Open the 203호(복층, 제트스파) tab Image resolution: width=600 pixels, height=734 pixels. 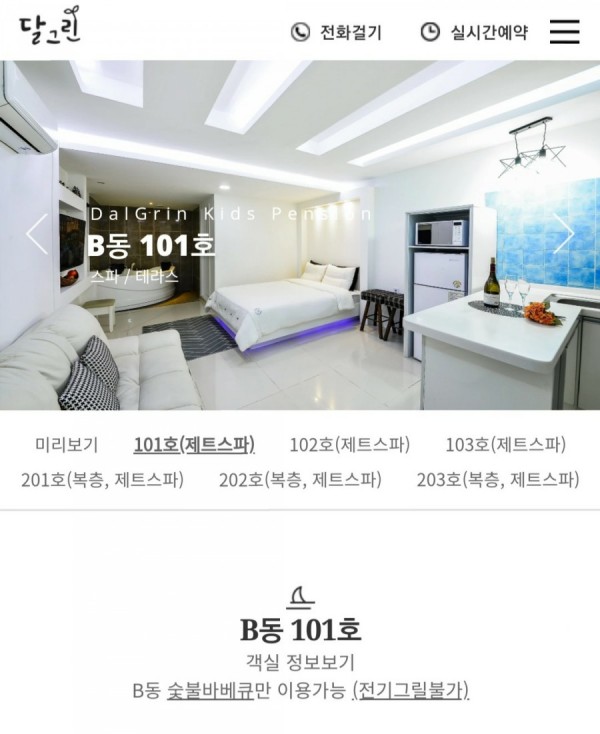tap(498, 480)
